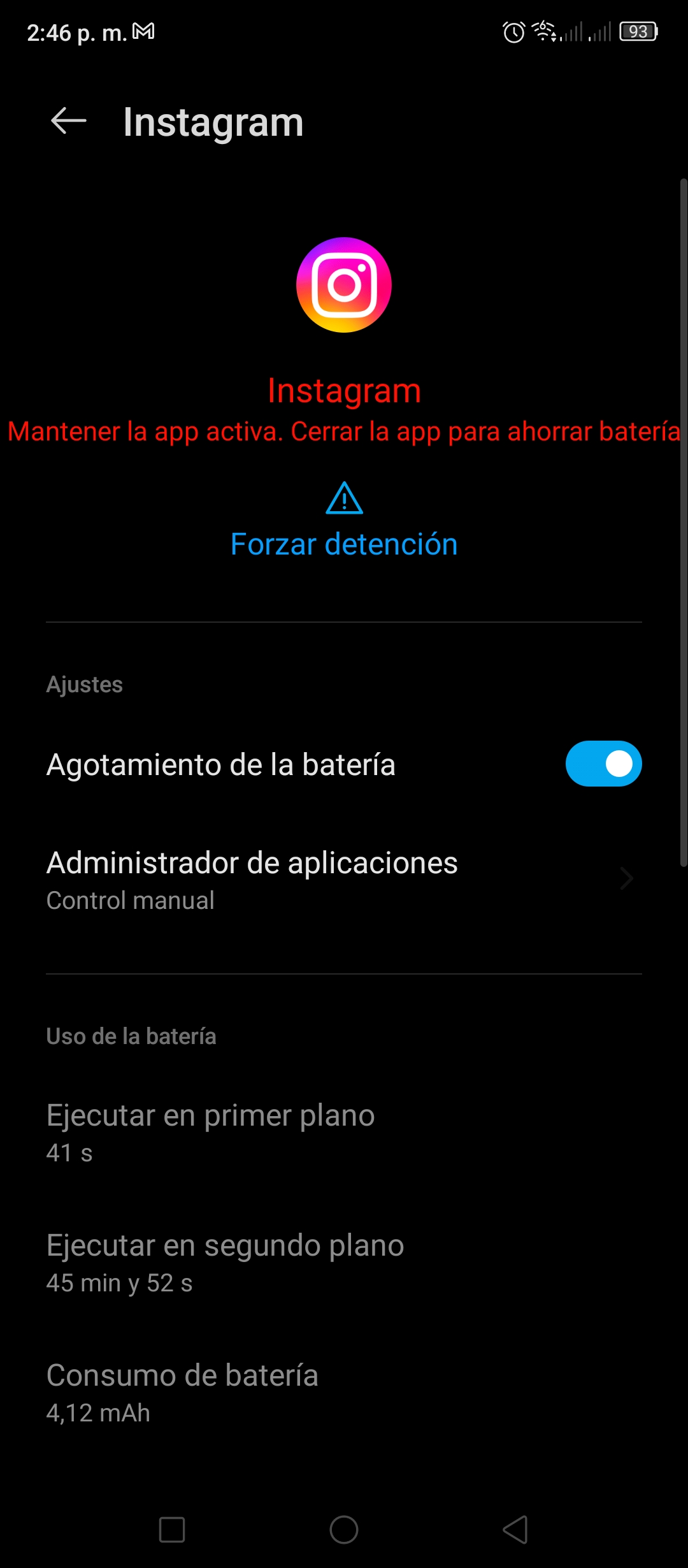Screen dimensions: 688x1568
Task: Tap Forzar detención to stop Instagram
Action: (x=344, y=521)
